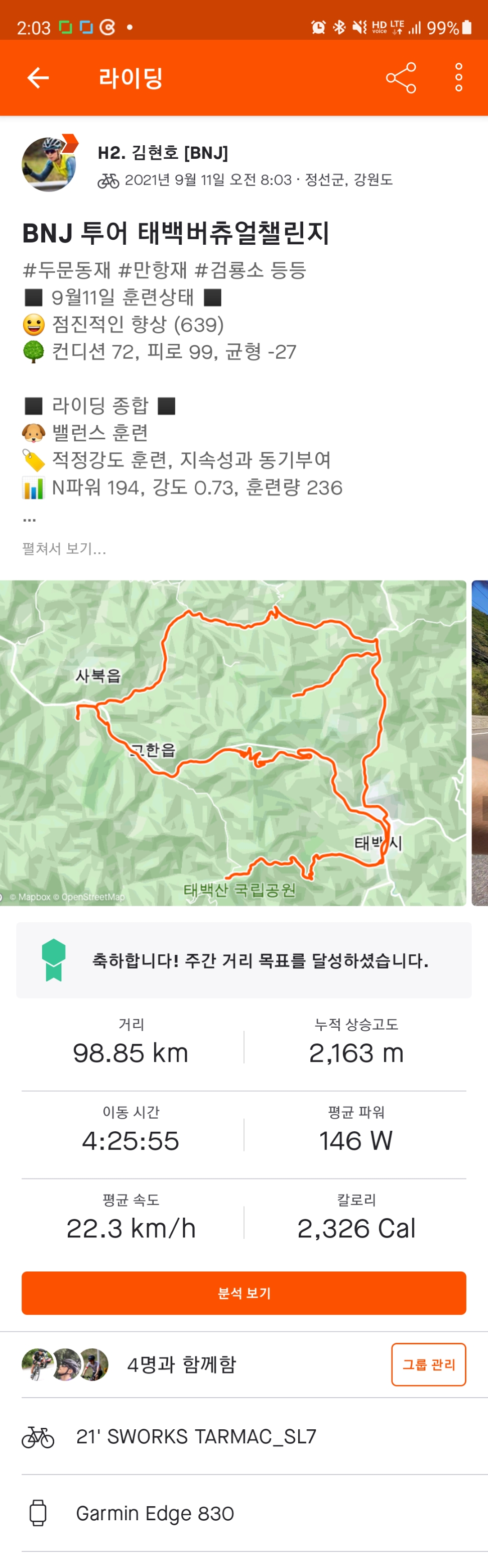Open the ride route map
488x1568 pixels.
[233, 743]
